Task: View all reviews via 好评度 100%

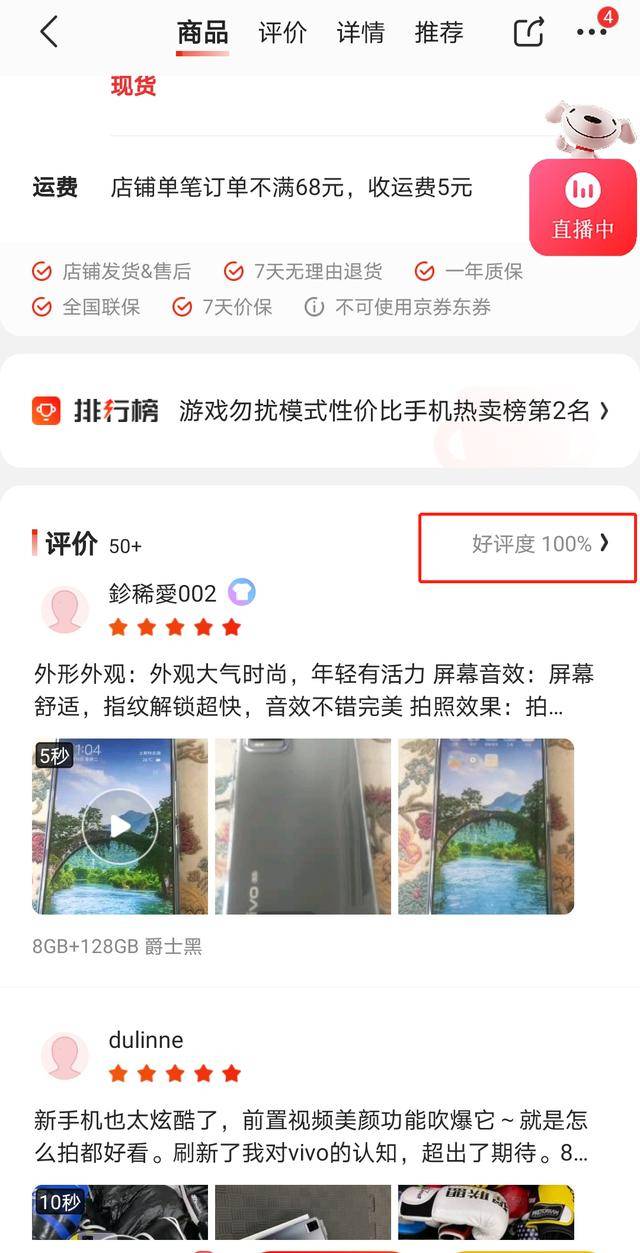Action: [x=540, y=544]
